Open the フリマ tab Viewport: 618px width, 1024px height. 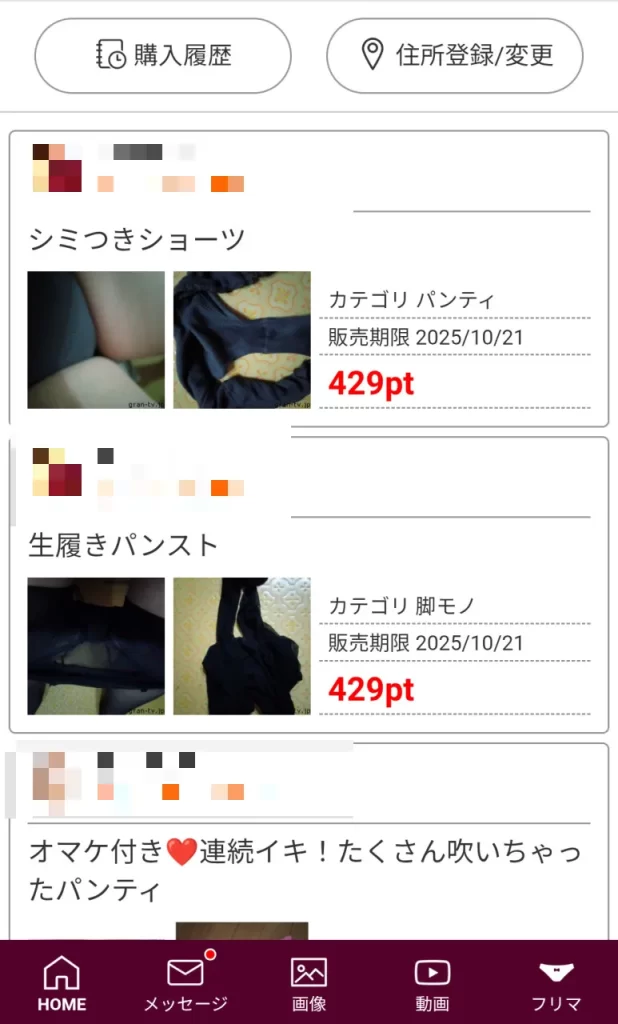pyautogui.click(x=556, y=983)
